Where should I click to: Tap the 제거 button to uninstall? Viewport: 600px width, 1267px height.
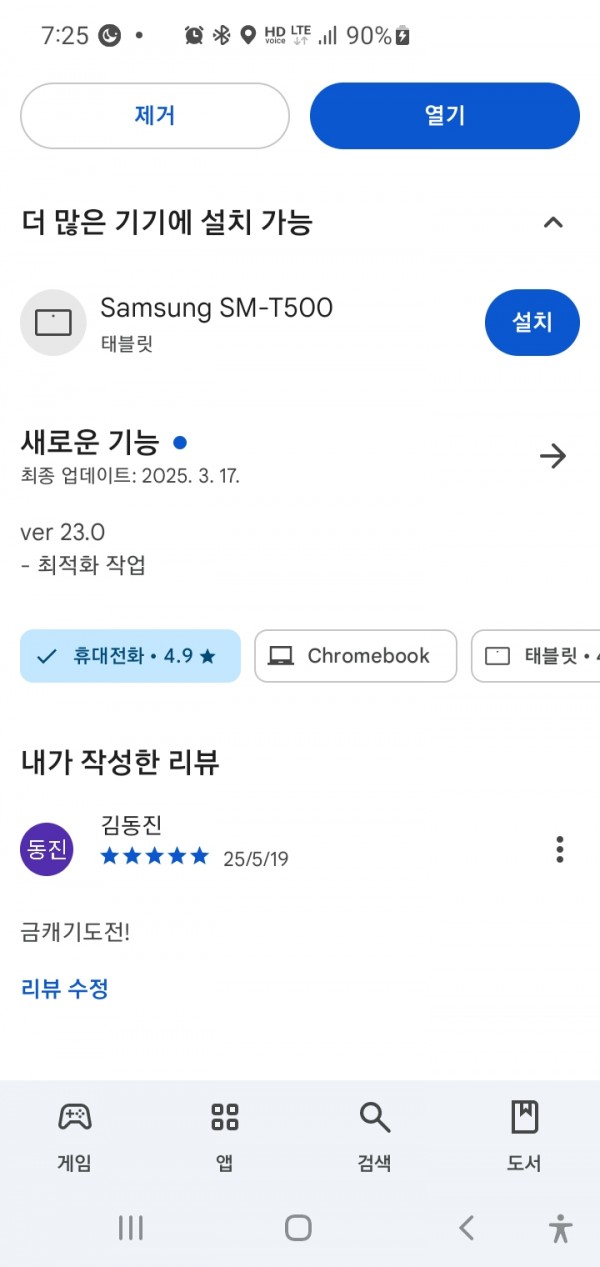(x=155, y=116)
